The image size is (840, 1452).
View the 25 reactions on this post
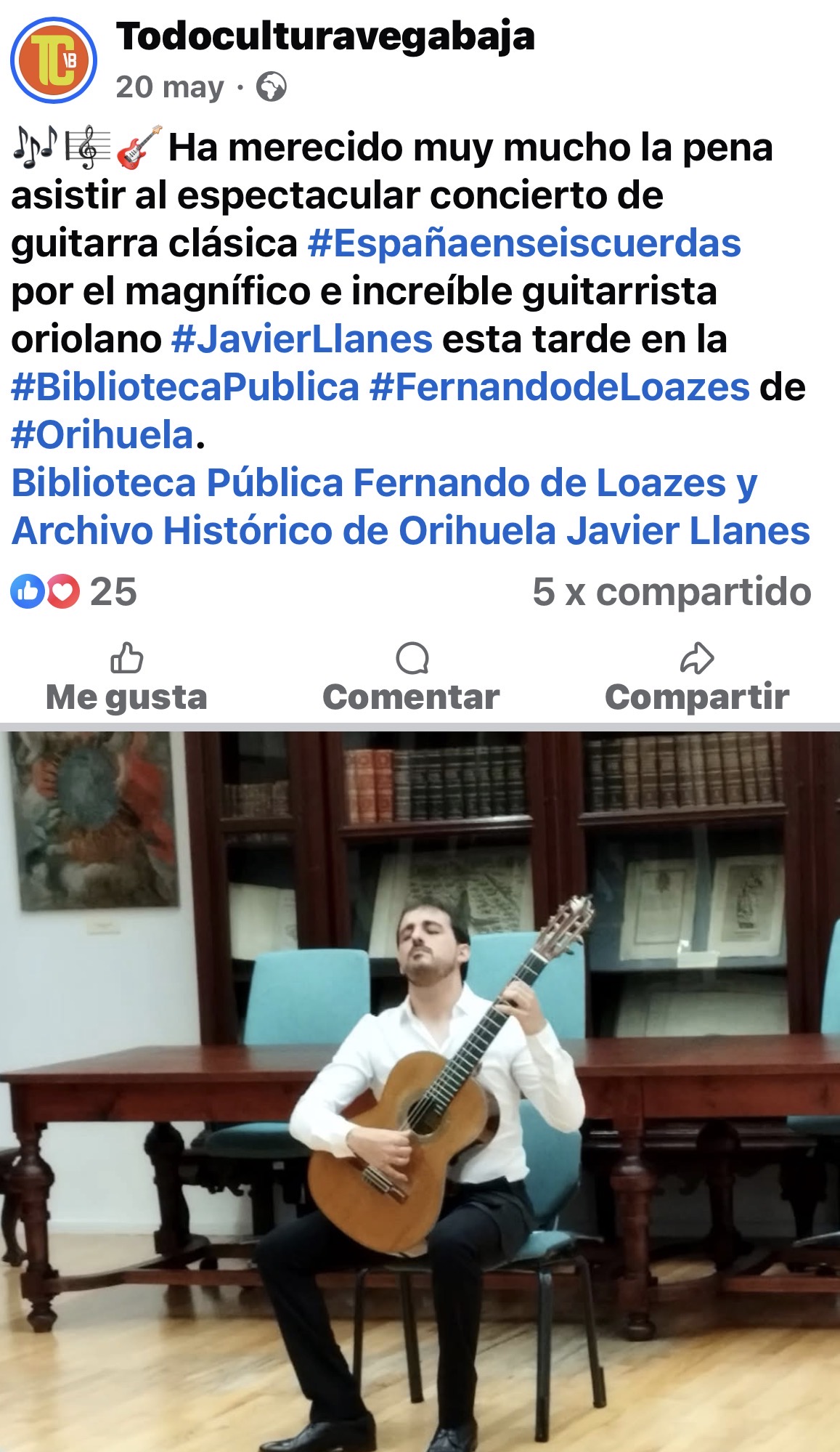74,592
